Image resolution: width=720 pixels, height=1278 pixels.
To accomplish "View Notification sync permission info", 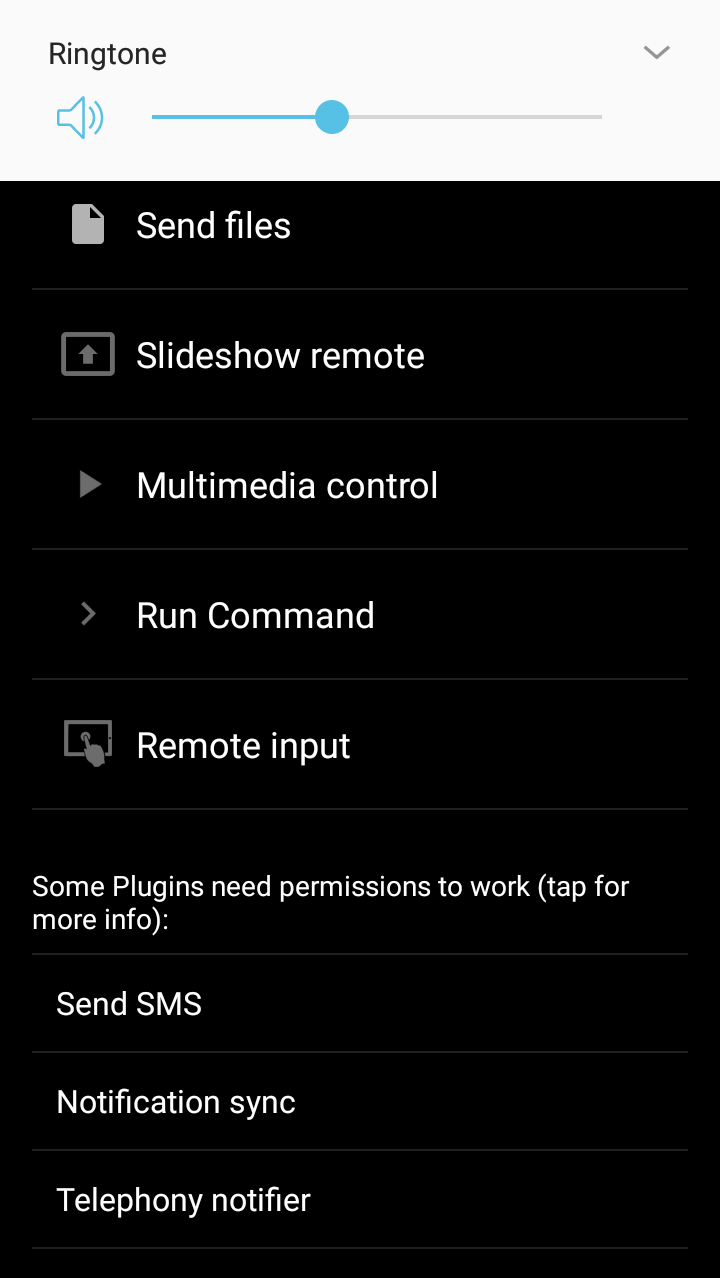I will pos(176,1102).
